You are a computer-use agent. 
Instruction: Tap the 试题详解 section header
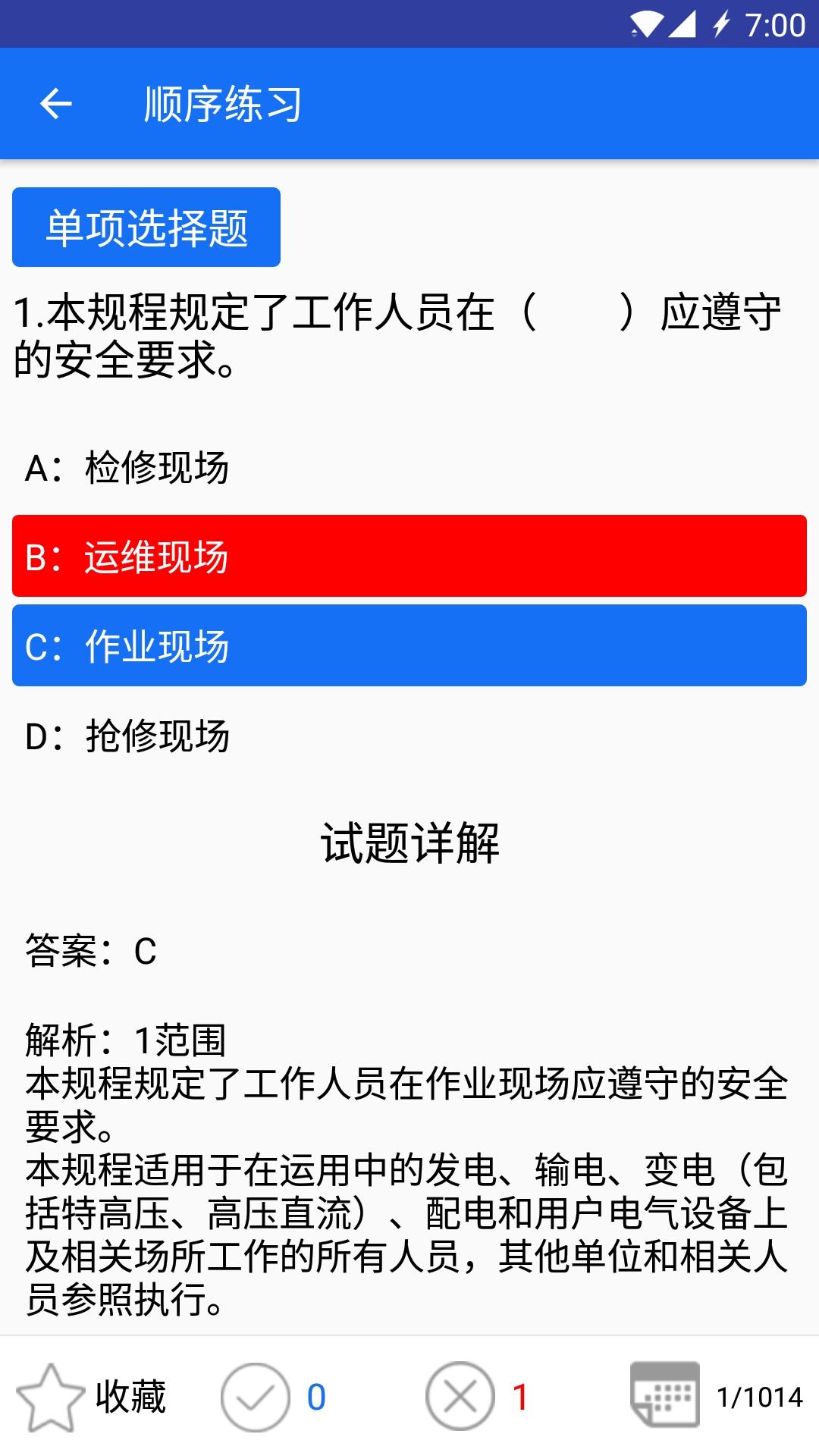[409, 843]
